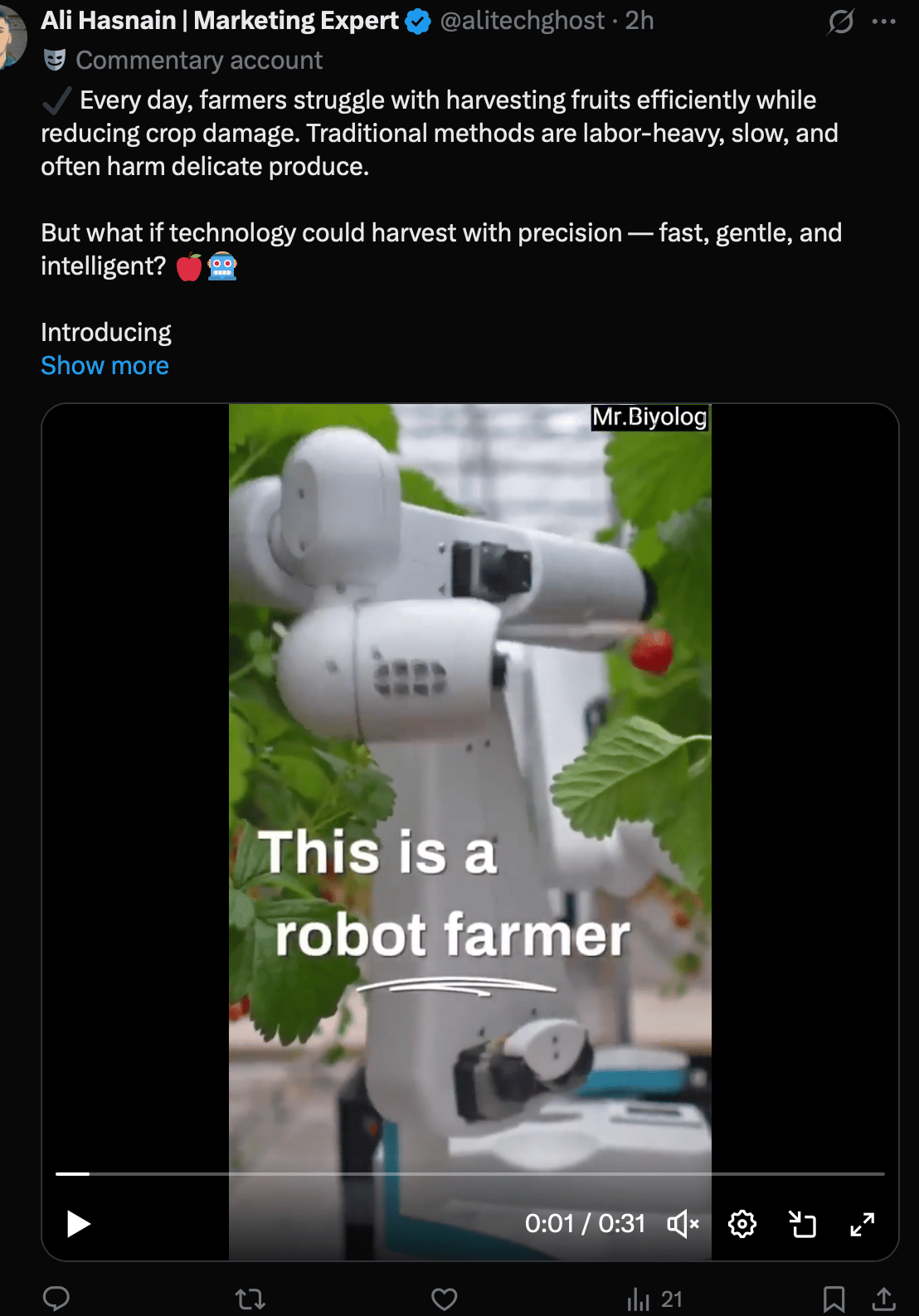Switch video to picture-in-picture mode

(x=802, y=1223)
